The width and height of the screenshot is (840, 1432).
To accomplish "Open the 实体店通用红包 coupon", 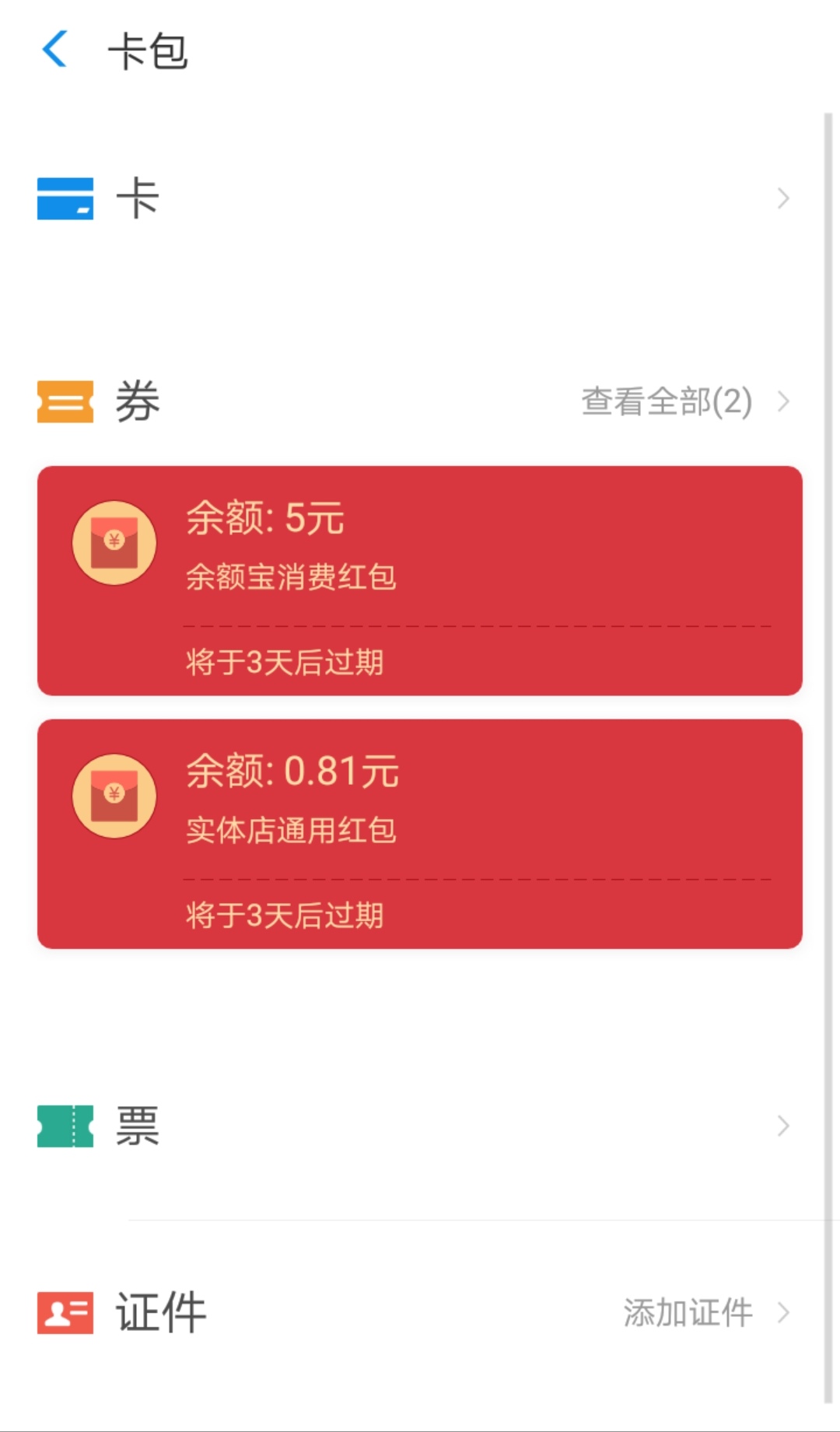I will 420,832.
